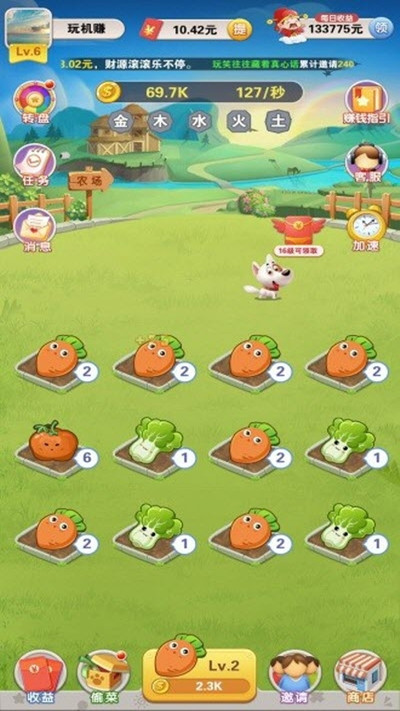The image size is (400, 711).
Task: Open the 转盘 lucky wheel
Action: point(34,103)
